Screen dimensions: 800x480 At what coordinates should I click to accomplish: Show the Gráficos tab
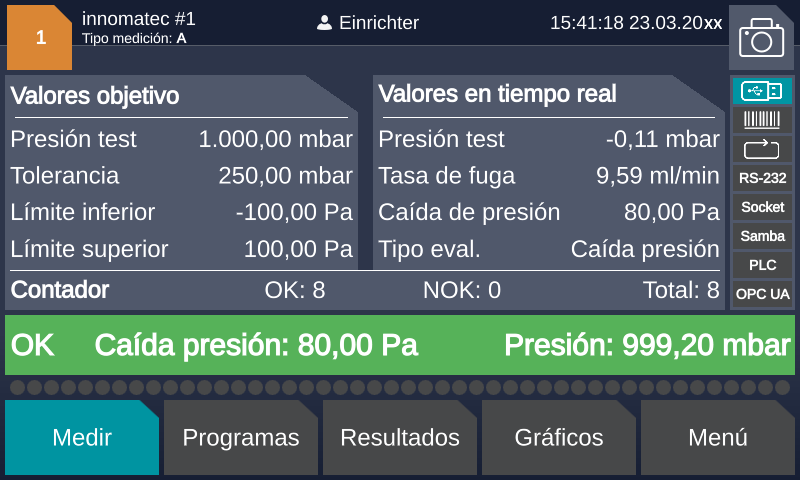559,438
